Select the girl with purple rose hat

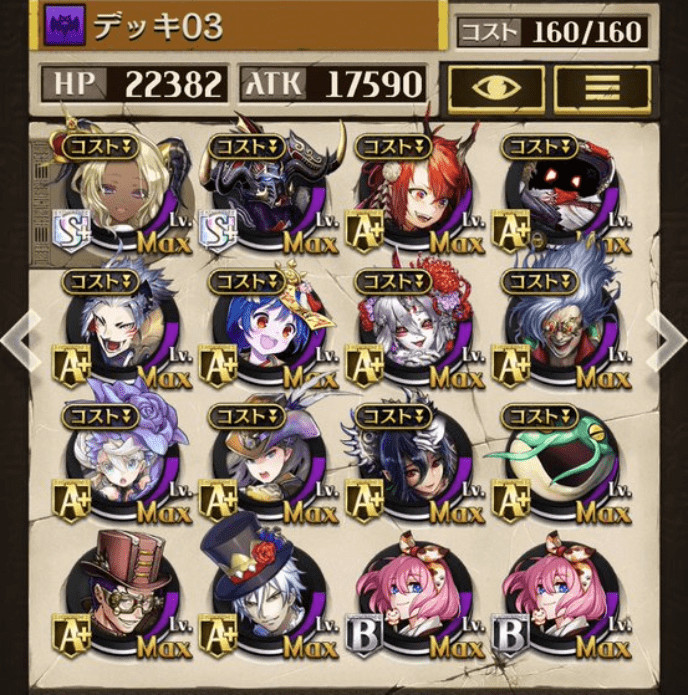click(x=122, y=466)
